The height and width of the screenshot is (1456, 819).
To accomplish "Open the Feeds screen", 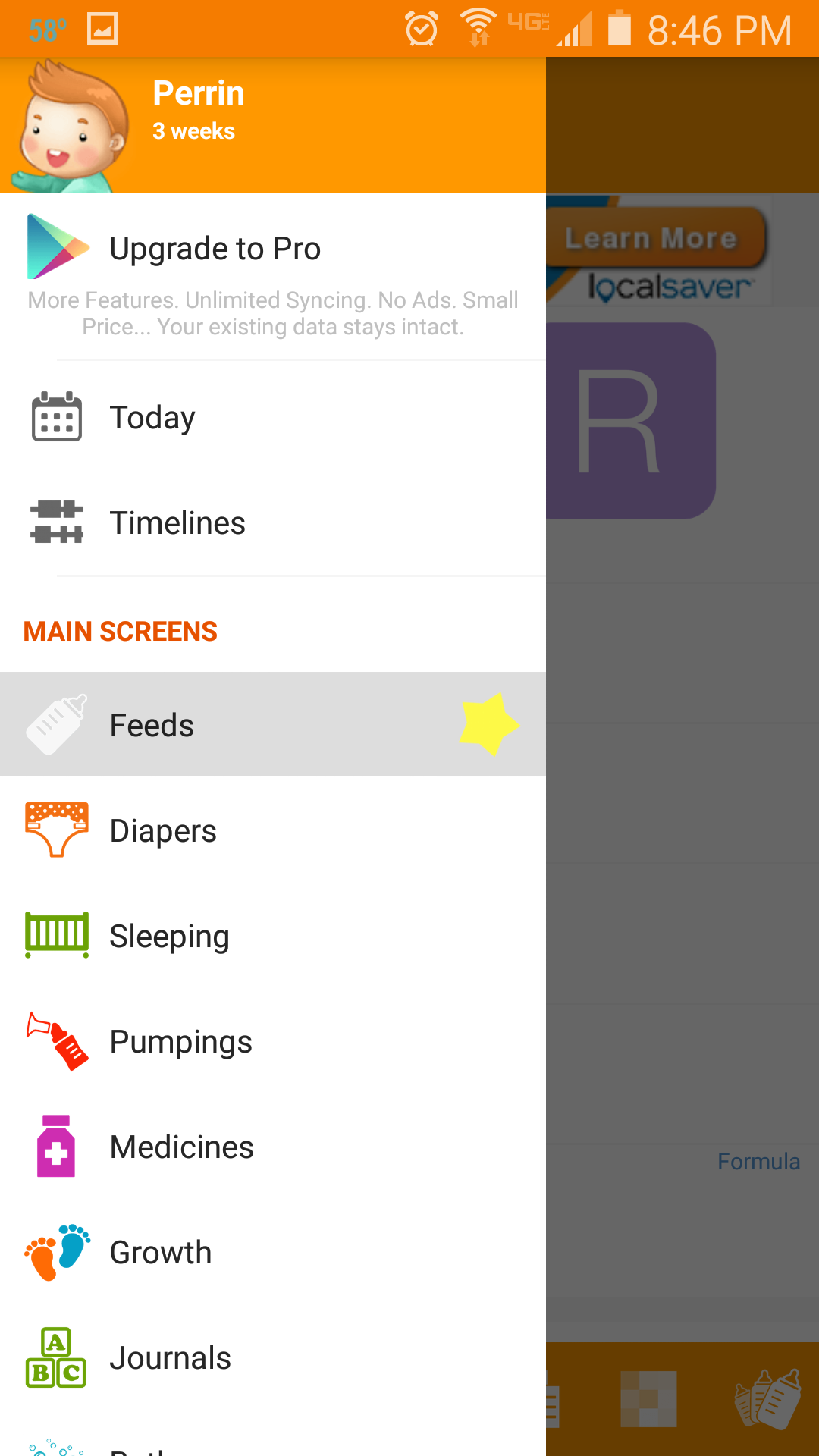I will point(273,724).
